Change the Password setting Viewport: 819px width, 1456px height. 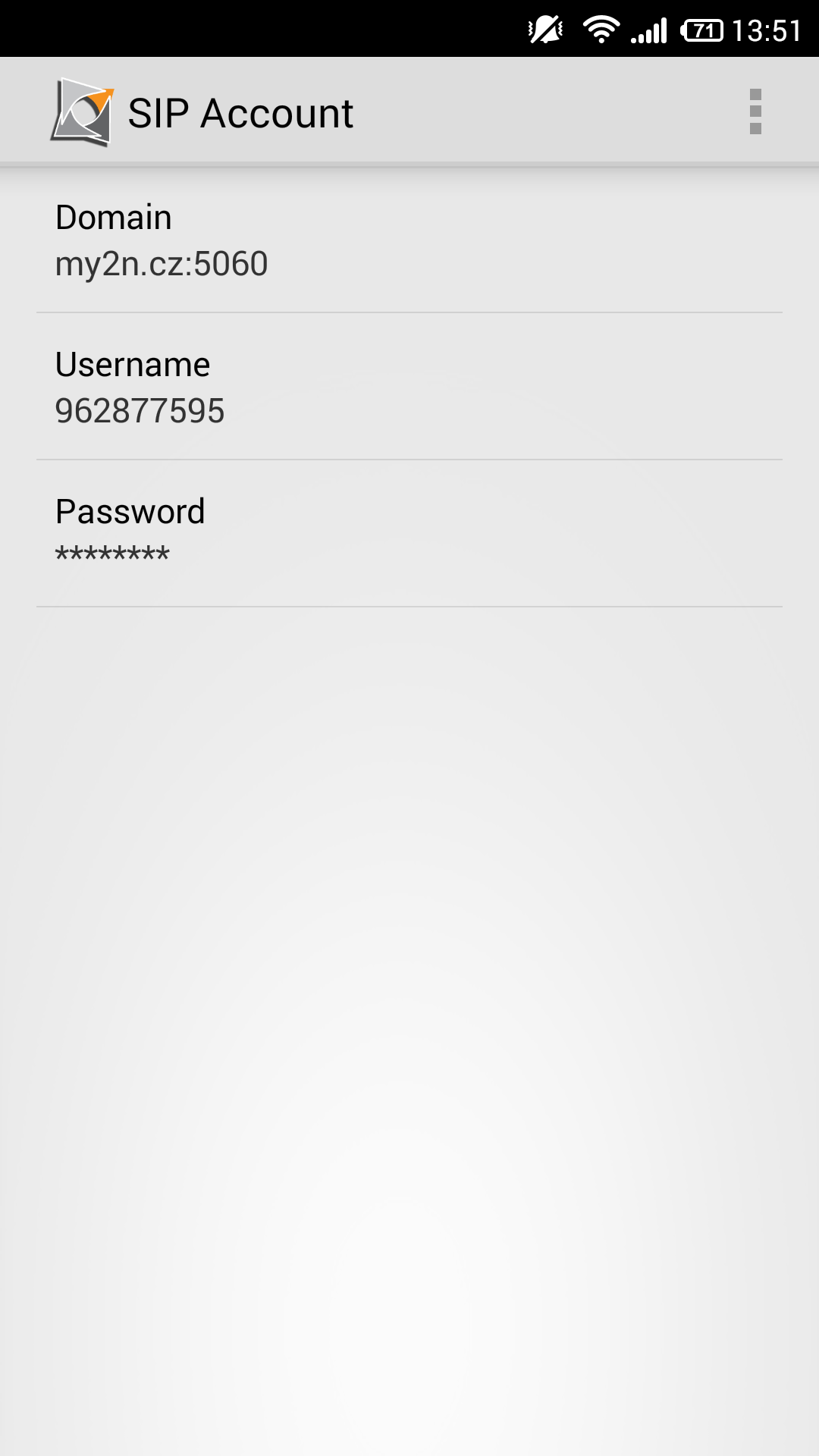pos(409,533)
